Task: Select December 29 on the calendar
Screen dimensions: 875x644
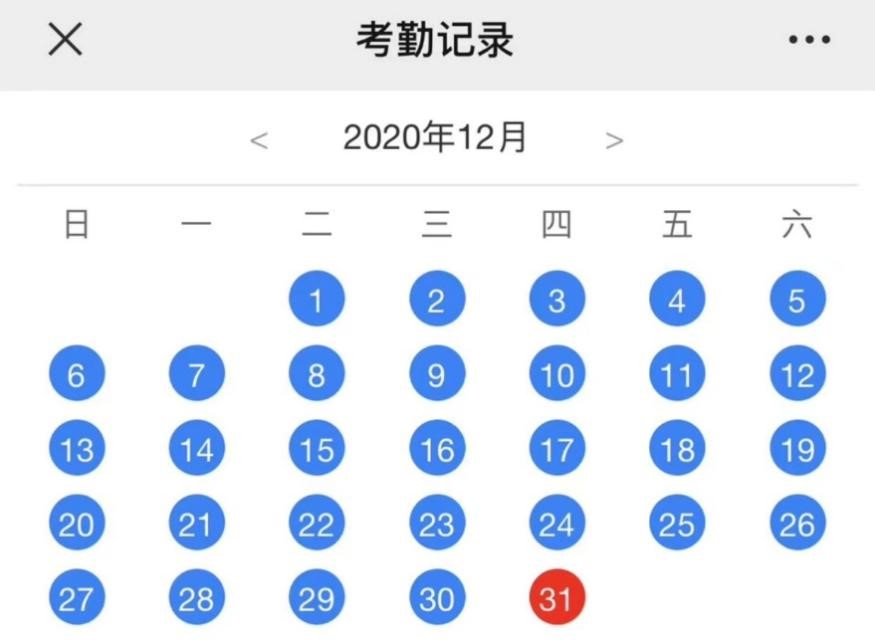Action: click(x=316, y=598)
